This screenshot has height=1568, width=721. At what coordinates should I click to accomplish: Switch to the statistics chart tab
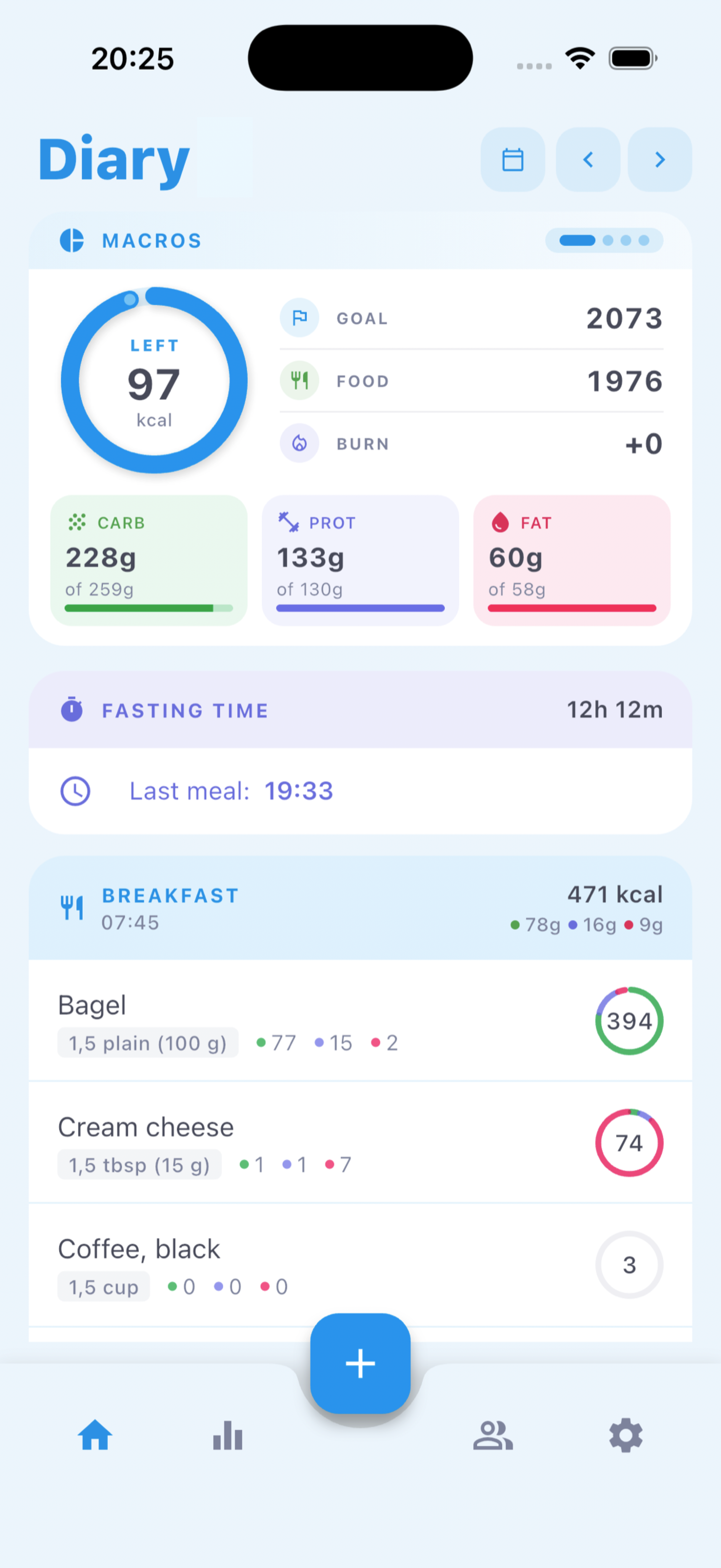[228, 1435]
